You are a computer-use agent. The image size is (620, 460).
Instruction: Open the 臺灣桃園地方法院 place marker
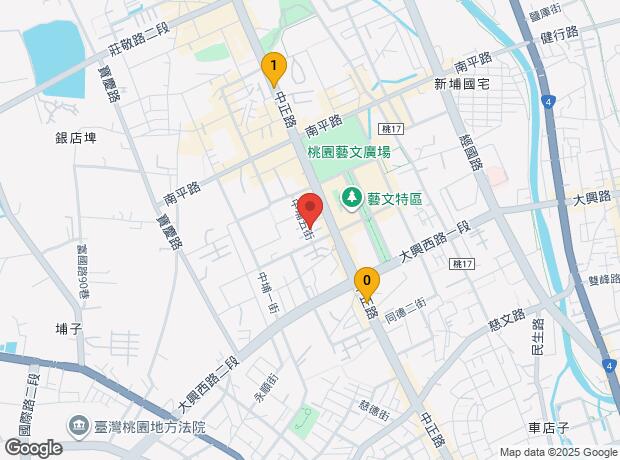(78, 428)
